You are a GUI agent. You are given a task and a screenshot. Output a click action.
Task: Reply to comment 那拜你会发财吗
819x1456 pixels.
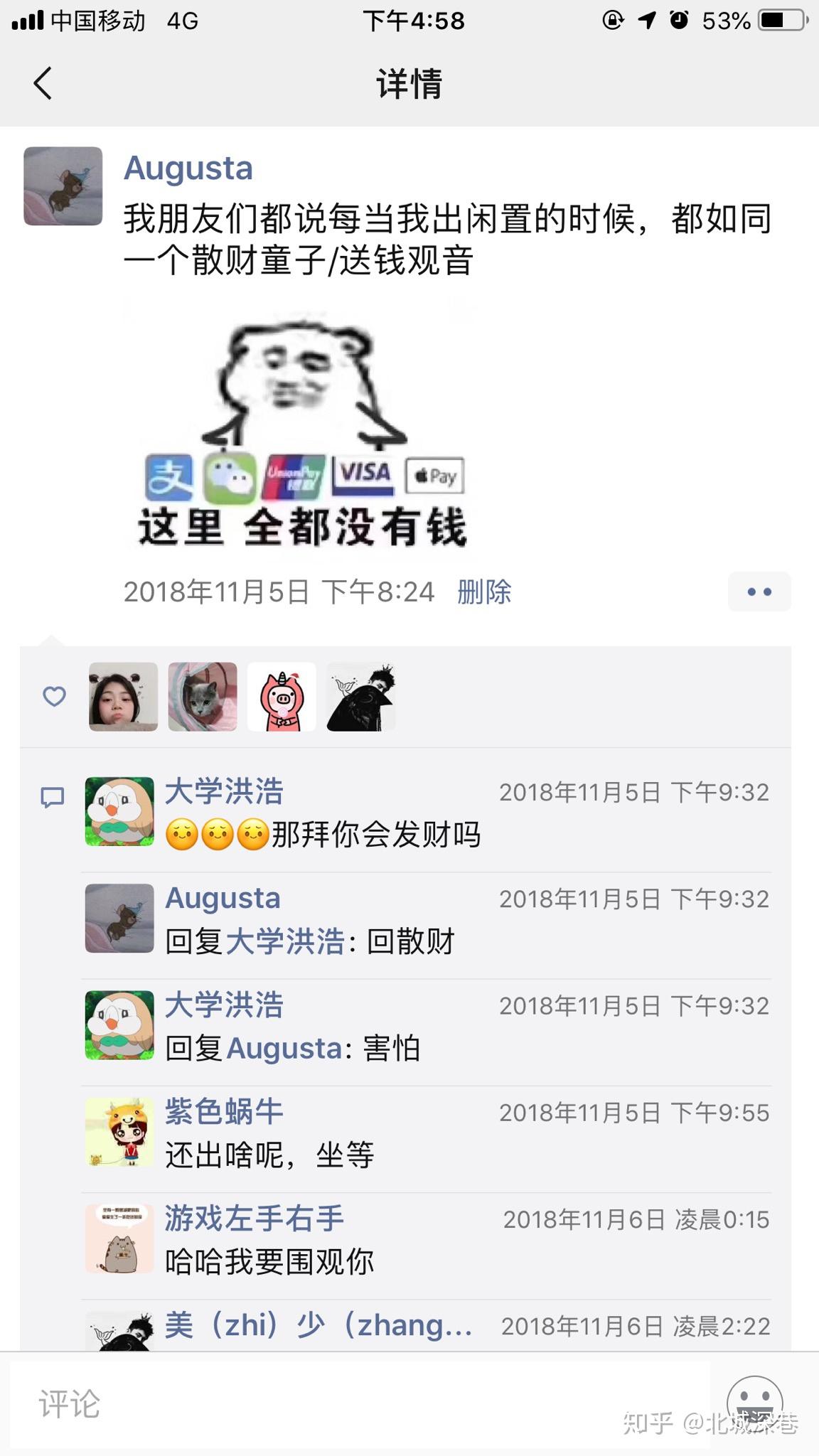(x=375, y=835)
